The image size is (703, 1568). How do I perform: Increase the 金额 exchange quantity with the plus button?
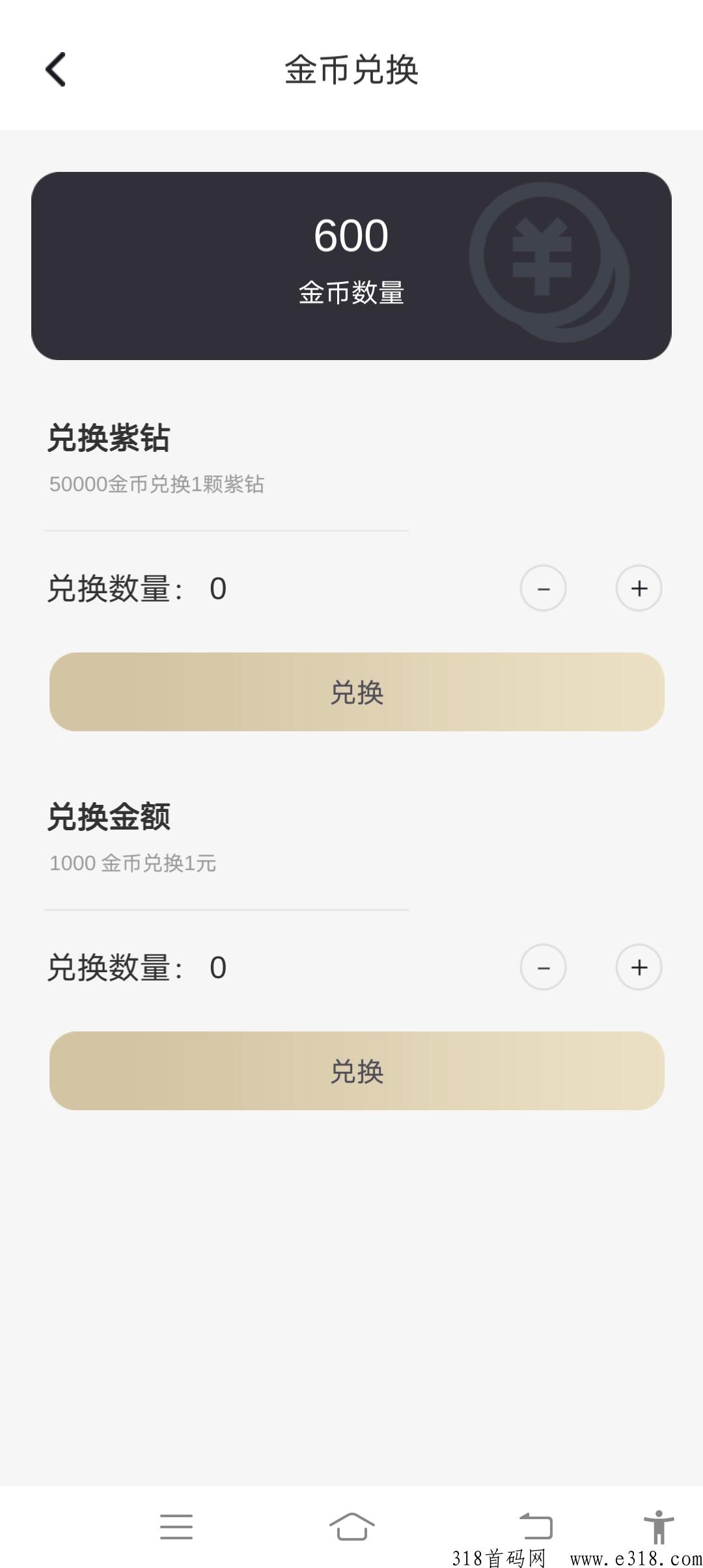tap(639, 968)
